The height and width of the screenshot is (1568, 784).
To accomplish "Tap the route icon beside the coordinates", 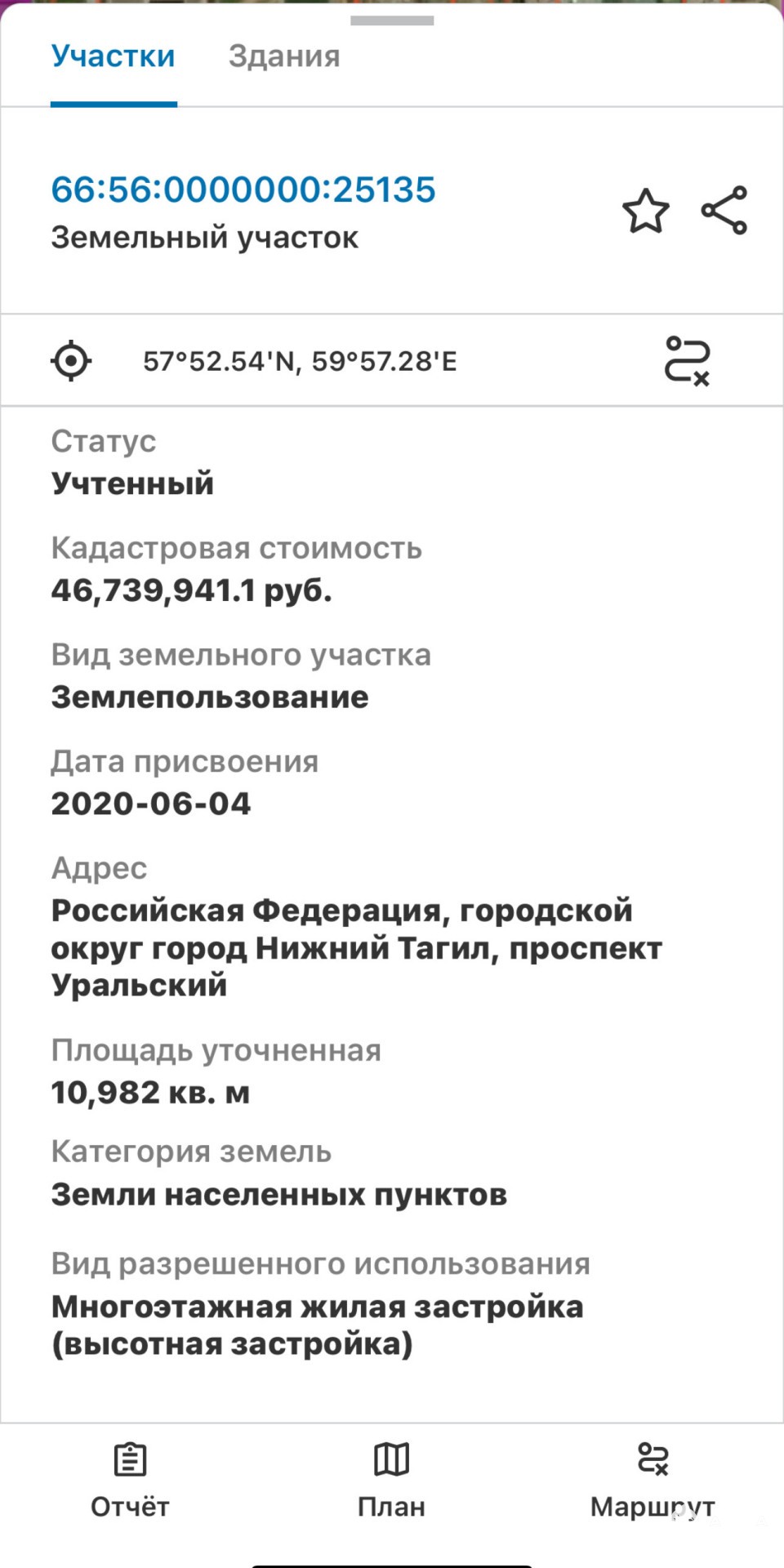I will pyautogui.click(x=688, y=360).
